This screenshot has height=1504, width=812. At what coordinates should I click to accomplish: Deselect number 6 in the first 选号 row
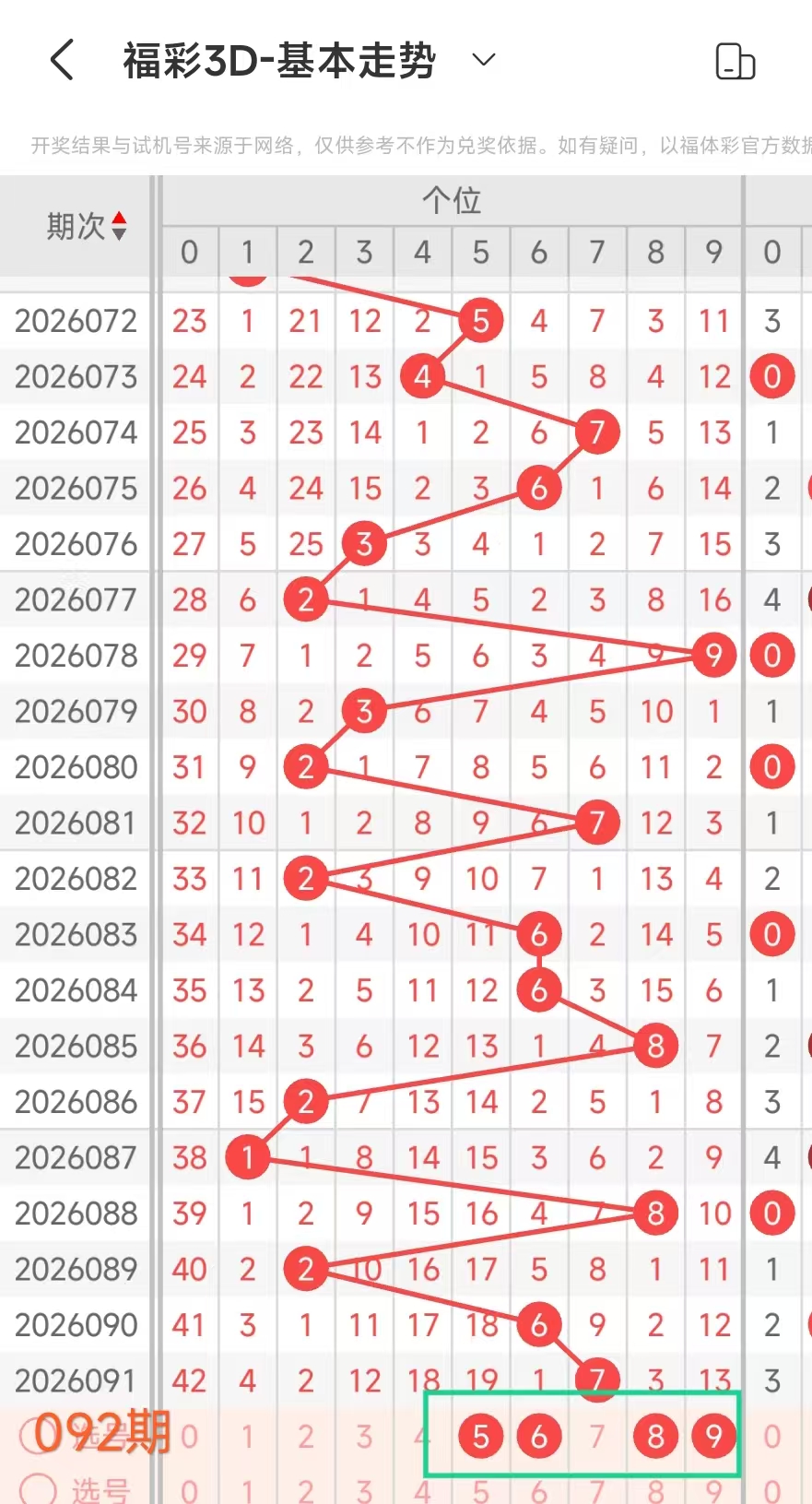tap(539, 1436)
